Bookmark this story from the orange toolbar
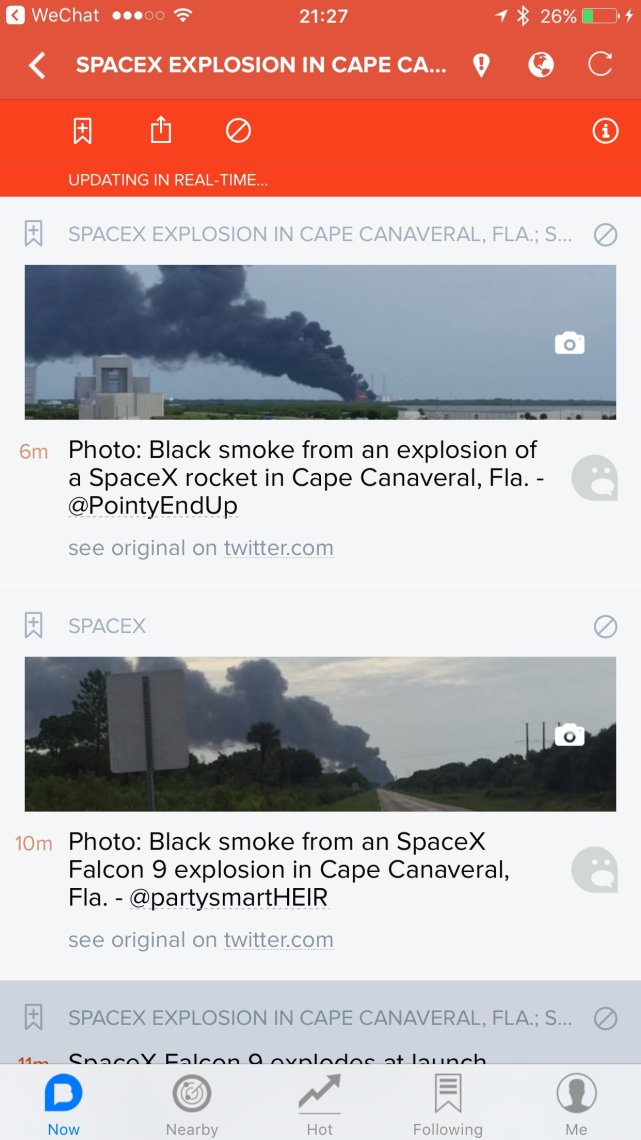 83,130
